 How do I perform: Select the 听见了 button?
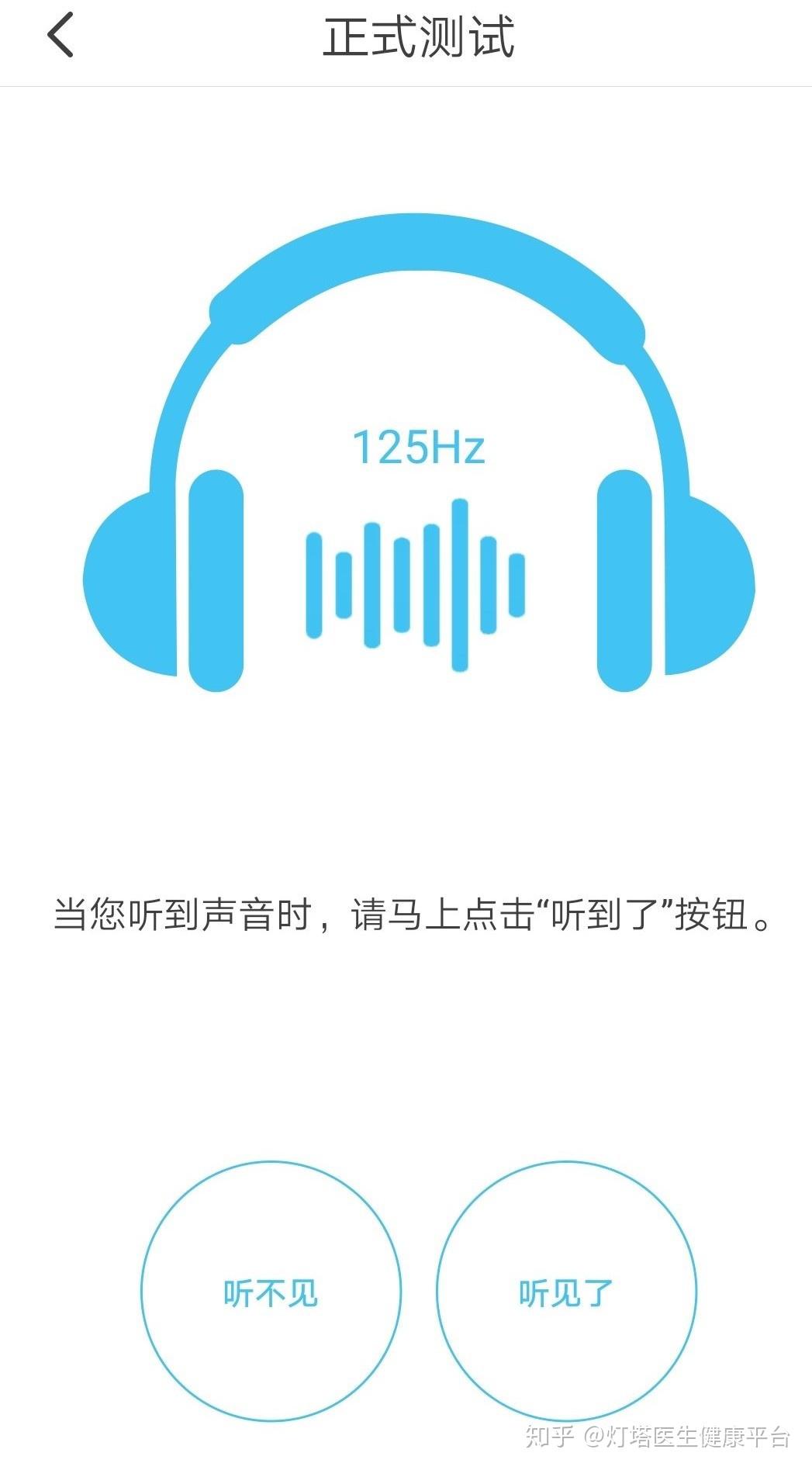tap(566, 1292)
